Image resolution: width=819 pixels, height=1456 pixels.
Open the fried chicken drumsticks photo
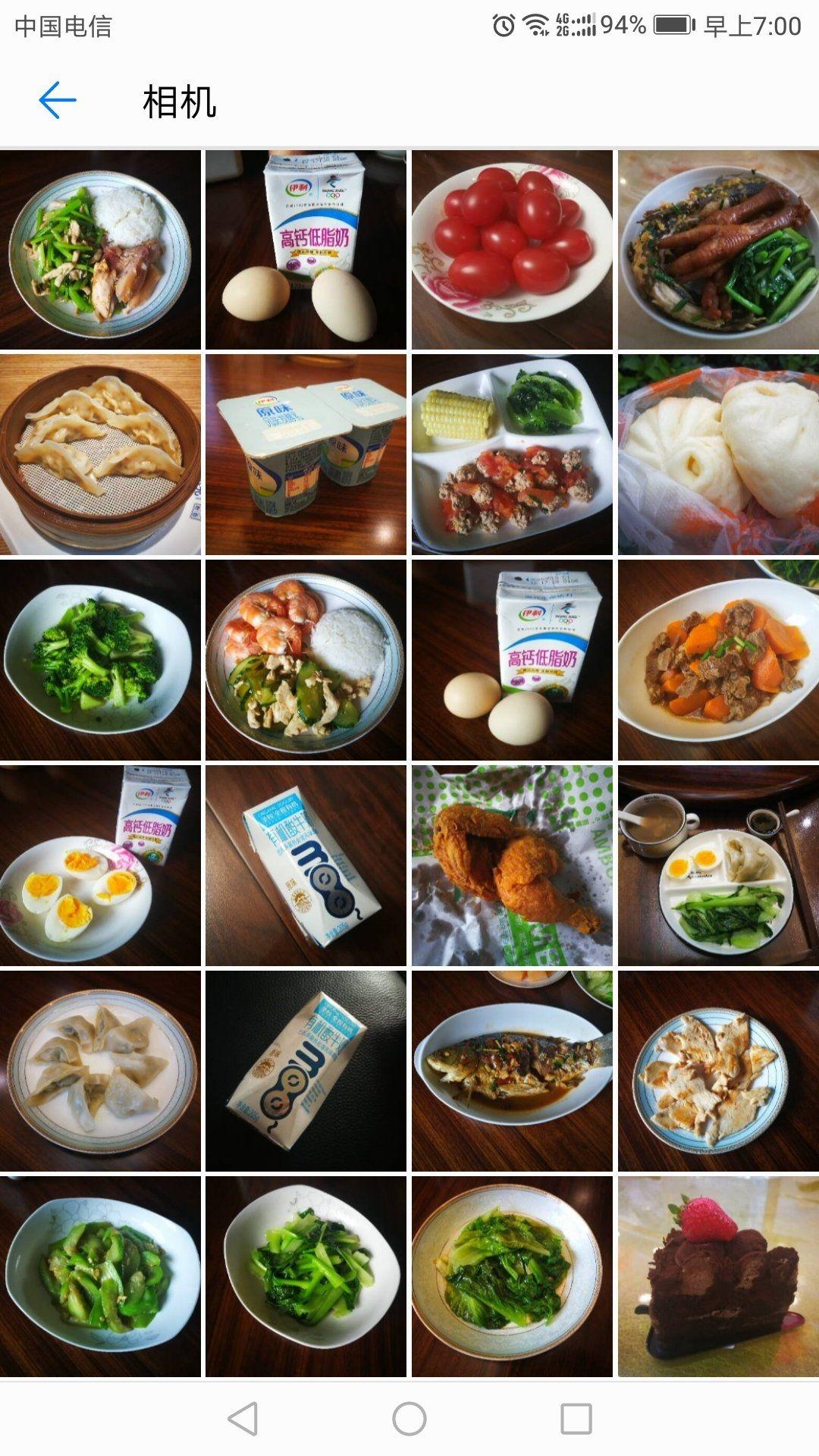pyautogui.click(x=512, y=865)
